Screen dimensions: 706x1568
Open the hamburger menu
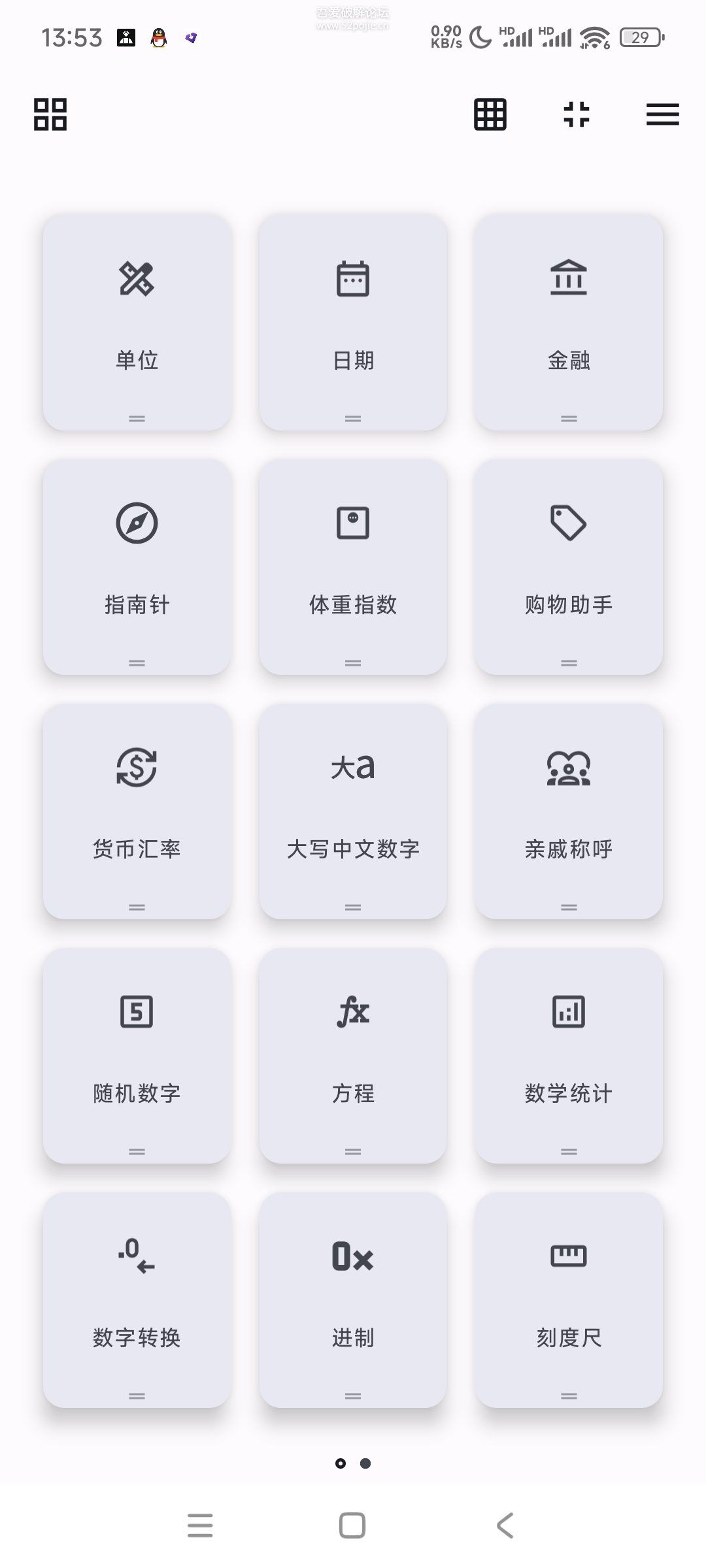[x=662, y=114]
